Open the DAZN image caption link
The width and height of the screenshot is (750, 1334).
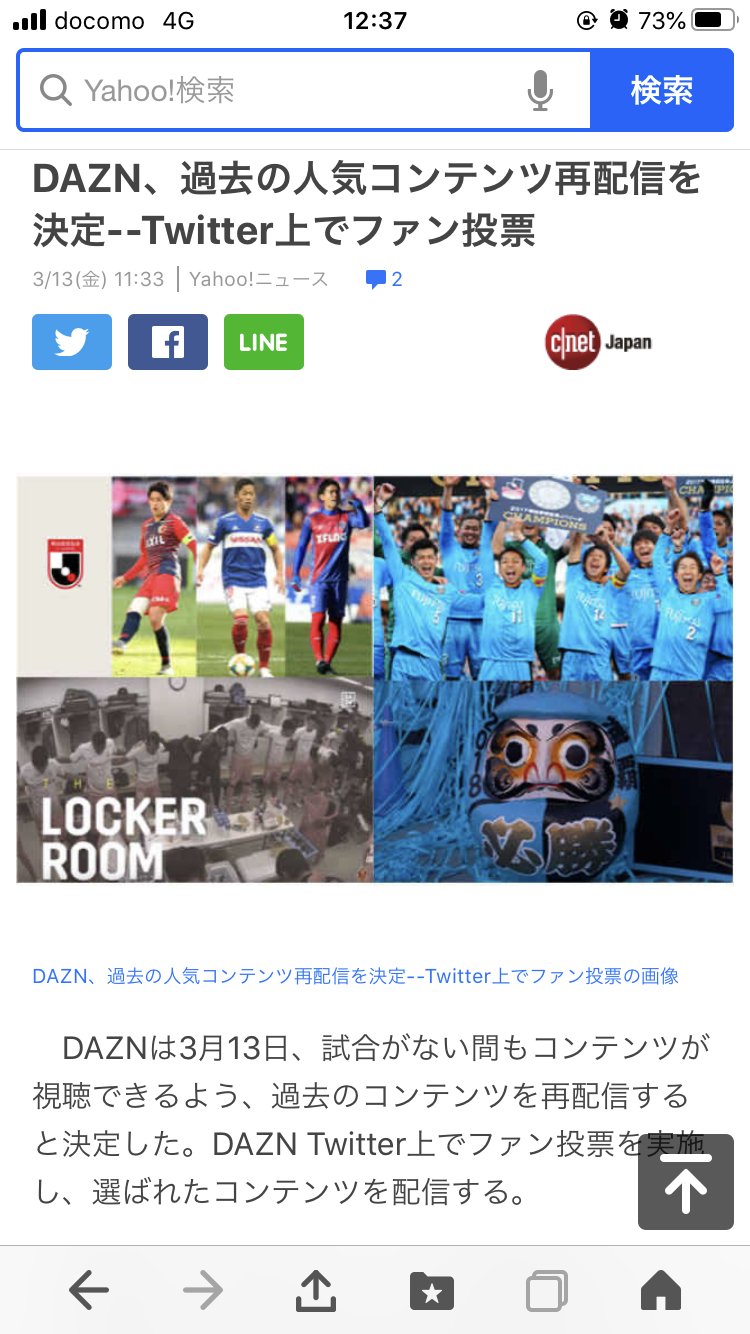tap(356, 976)
